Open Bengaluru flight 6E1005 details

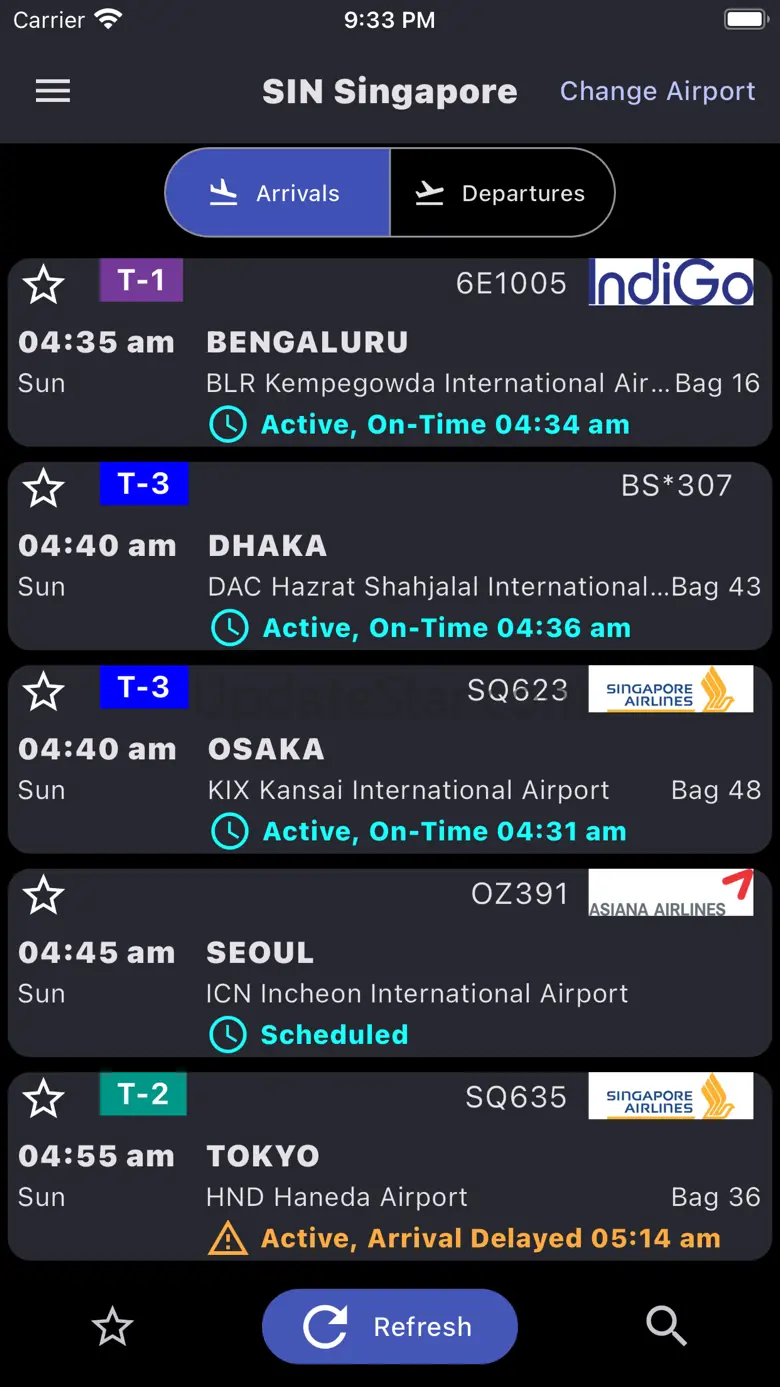[390, 352]
